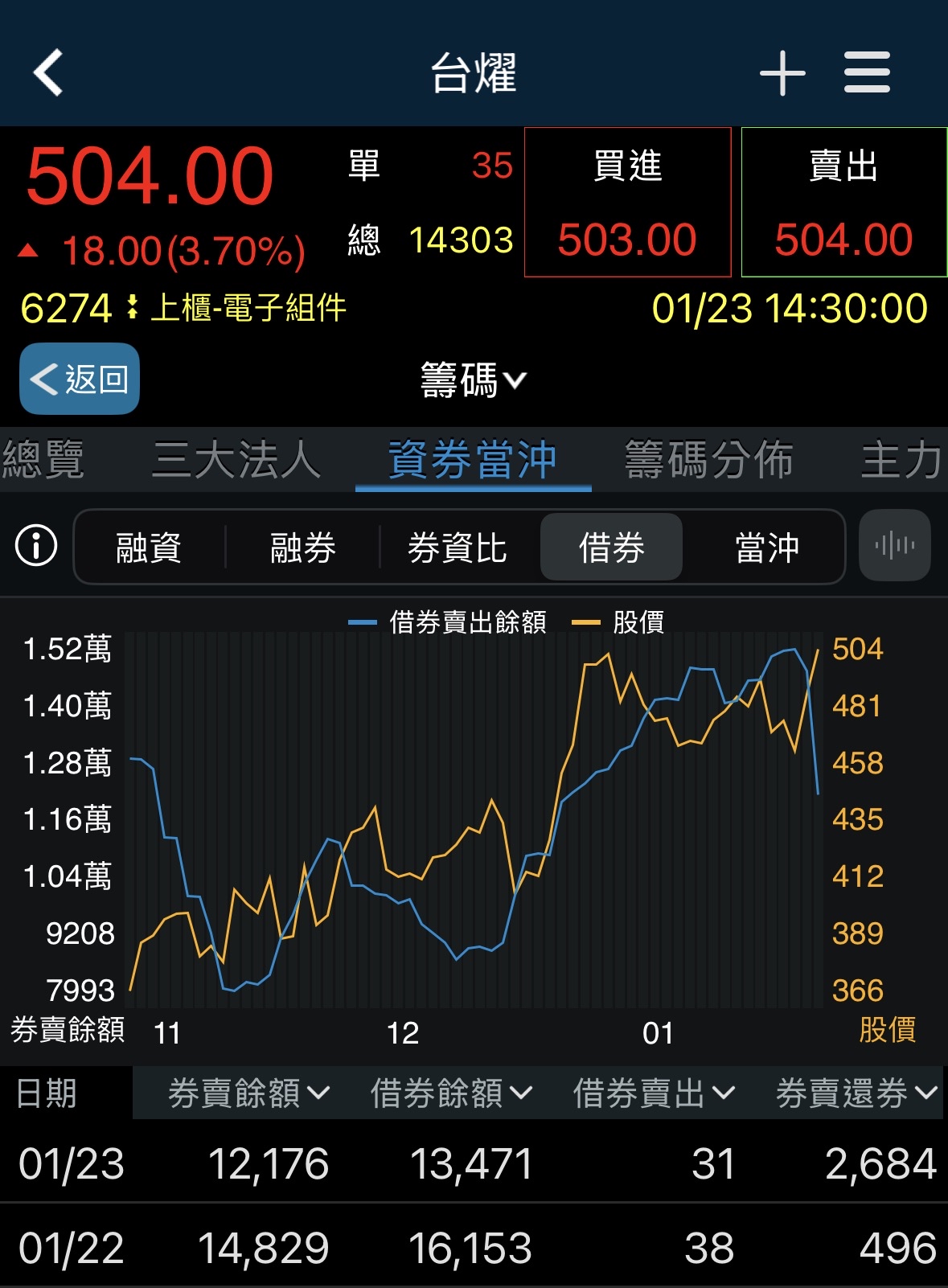
Task: Select the 融資 margin segment
Action: [x=150, y=548]
